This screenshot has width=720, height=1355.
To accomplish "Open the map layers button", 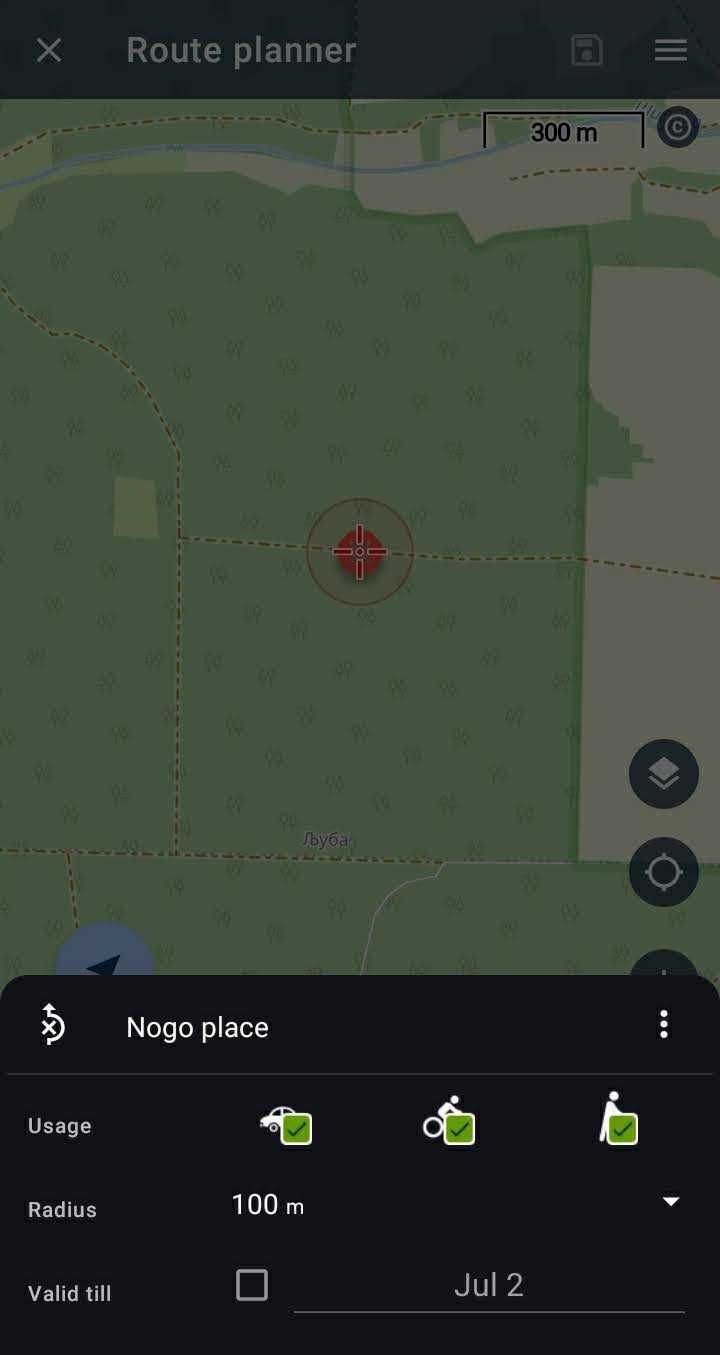I will pyautogui.click(x=664, y=774).
